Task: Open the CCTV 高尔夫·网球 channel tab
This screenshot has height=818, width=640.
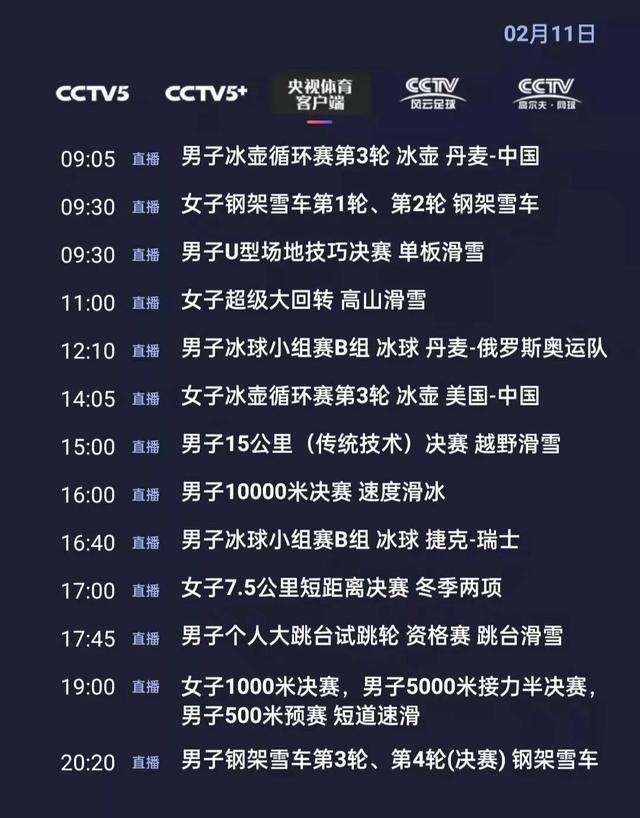Action: pyautogui.click(x=545, y=93)
